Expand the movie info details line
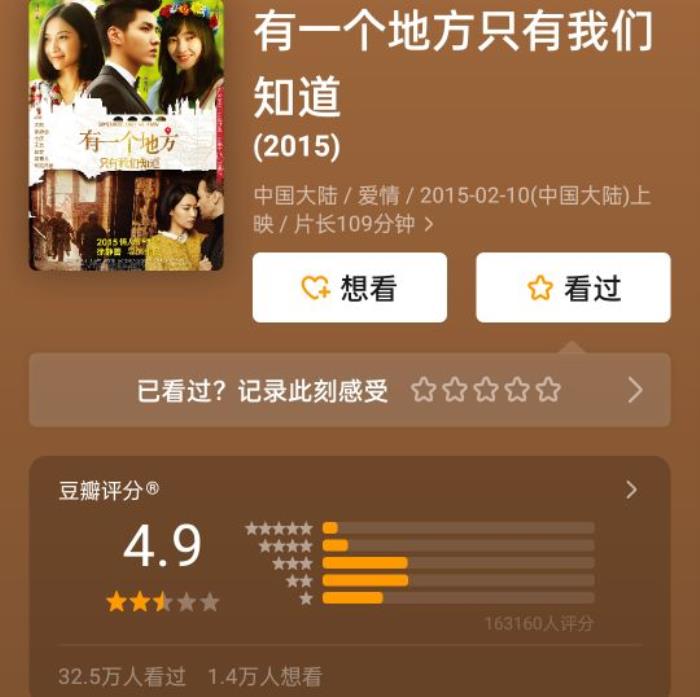The height and width of the screenshot is (697, 700). point(429,224)
